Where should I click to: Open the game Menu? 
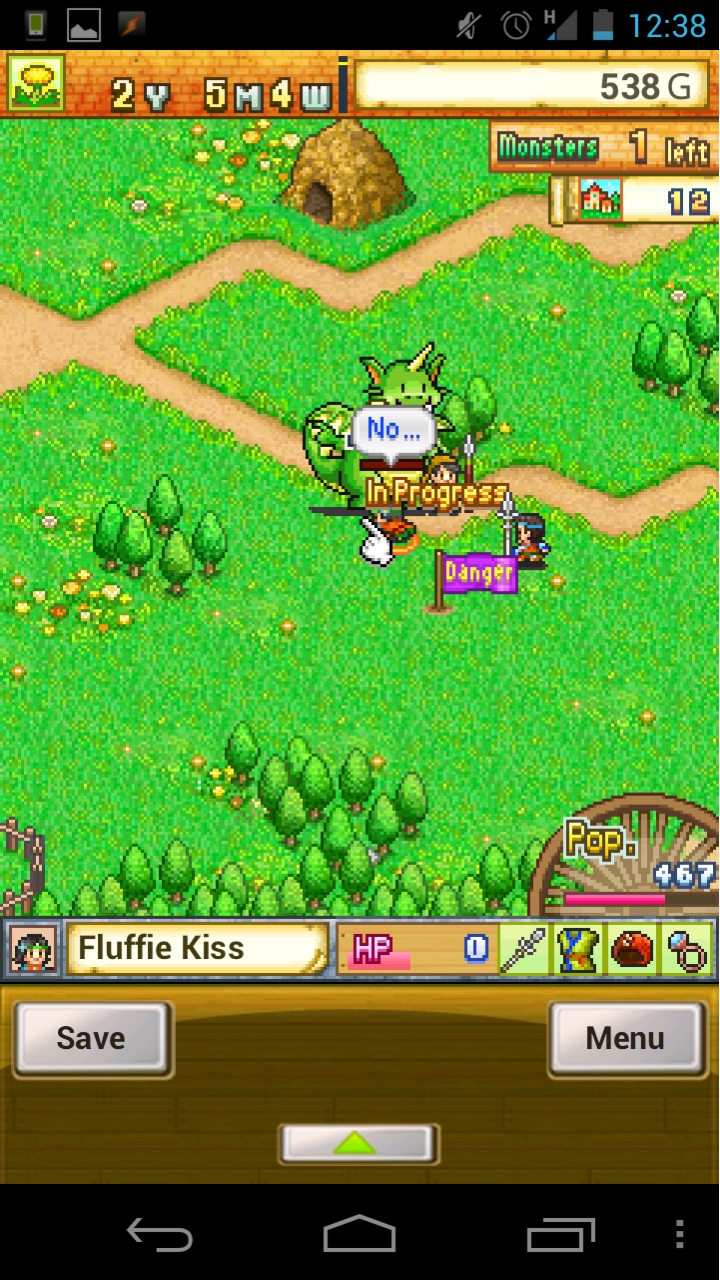coord(625,1038)
